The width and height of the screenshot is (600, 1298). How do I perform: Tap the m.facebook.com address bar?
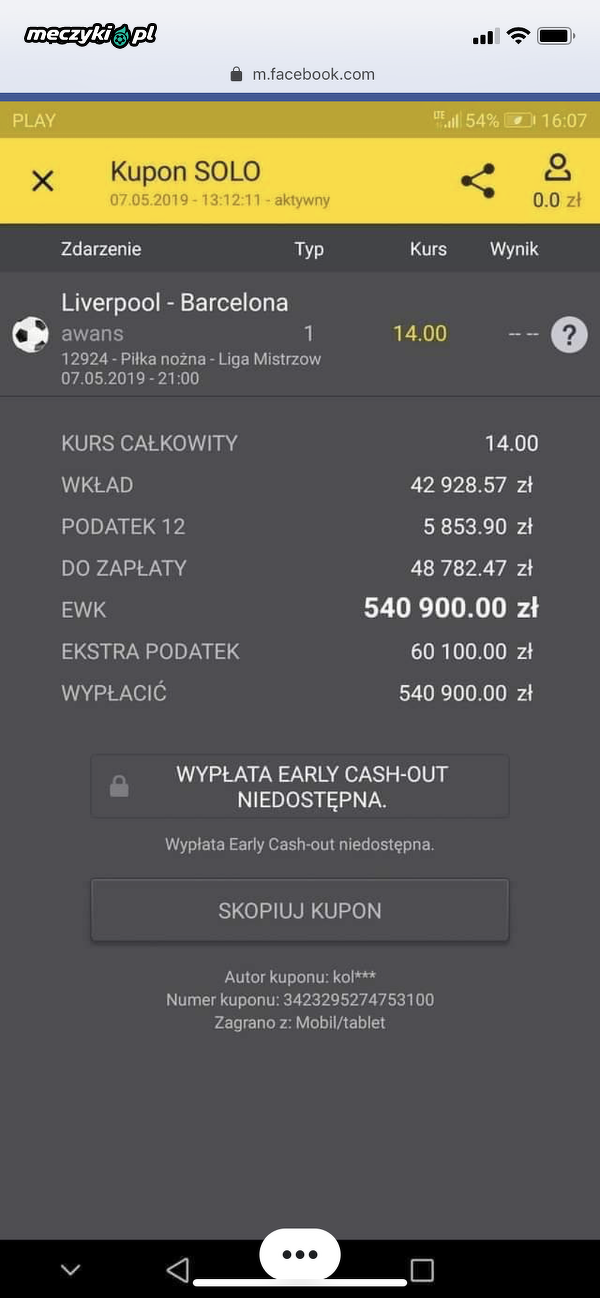[x=302, y=74]
